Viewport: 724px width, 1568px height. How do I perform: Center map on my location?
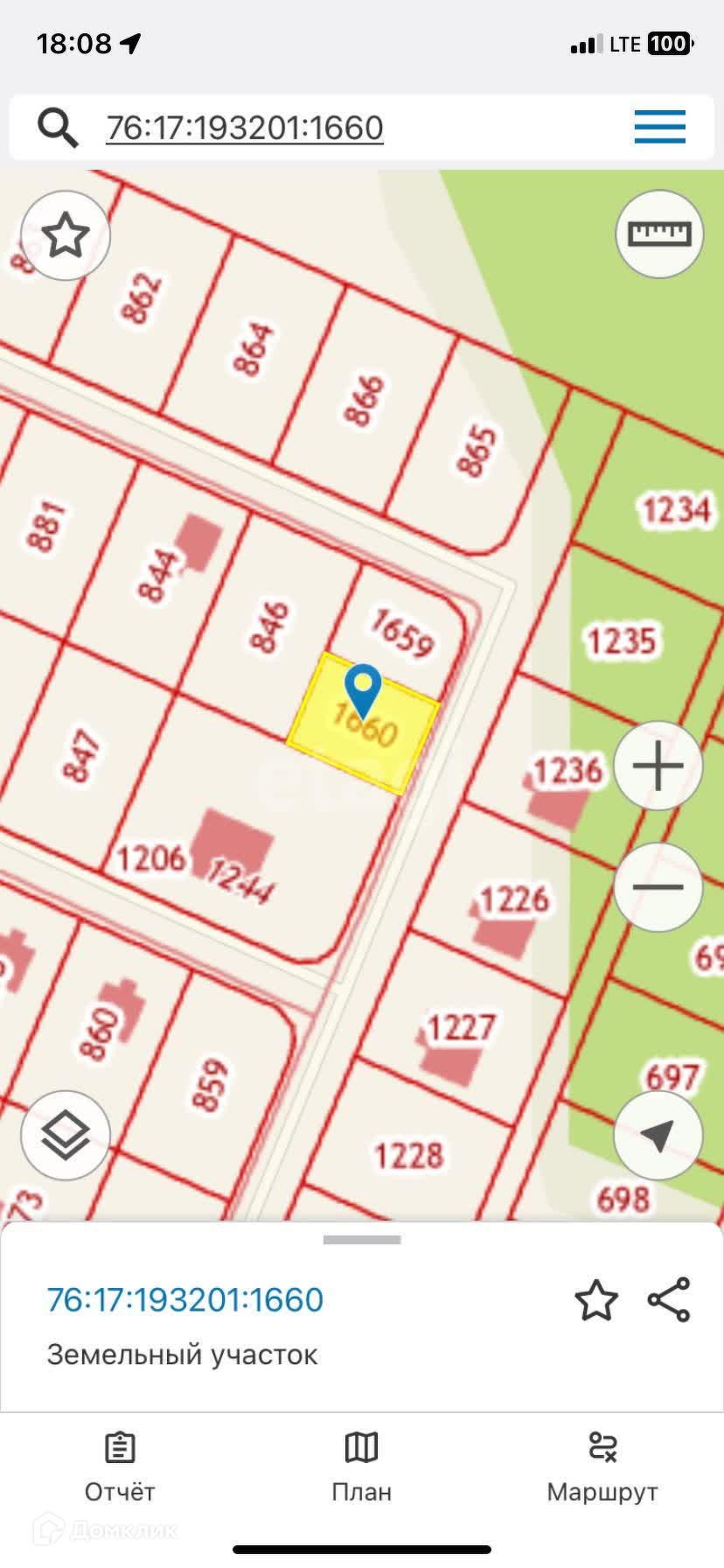[x=658, y=1135]
